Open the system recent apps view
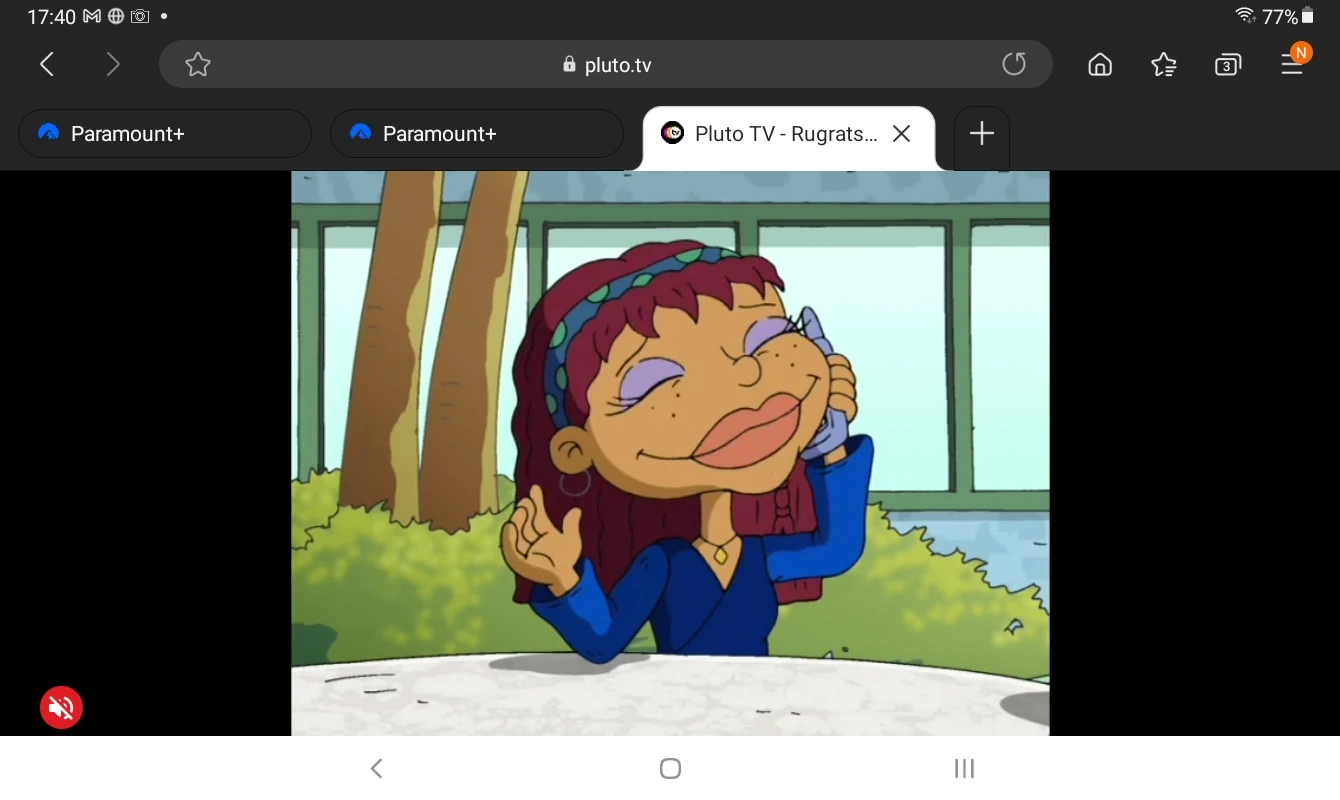This screenshot has width=1340, height=800. coord(964,768)
